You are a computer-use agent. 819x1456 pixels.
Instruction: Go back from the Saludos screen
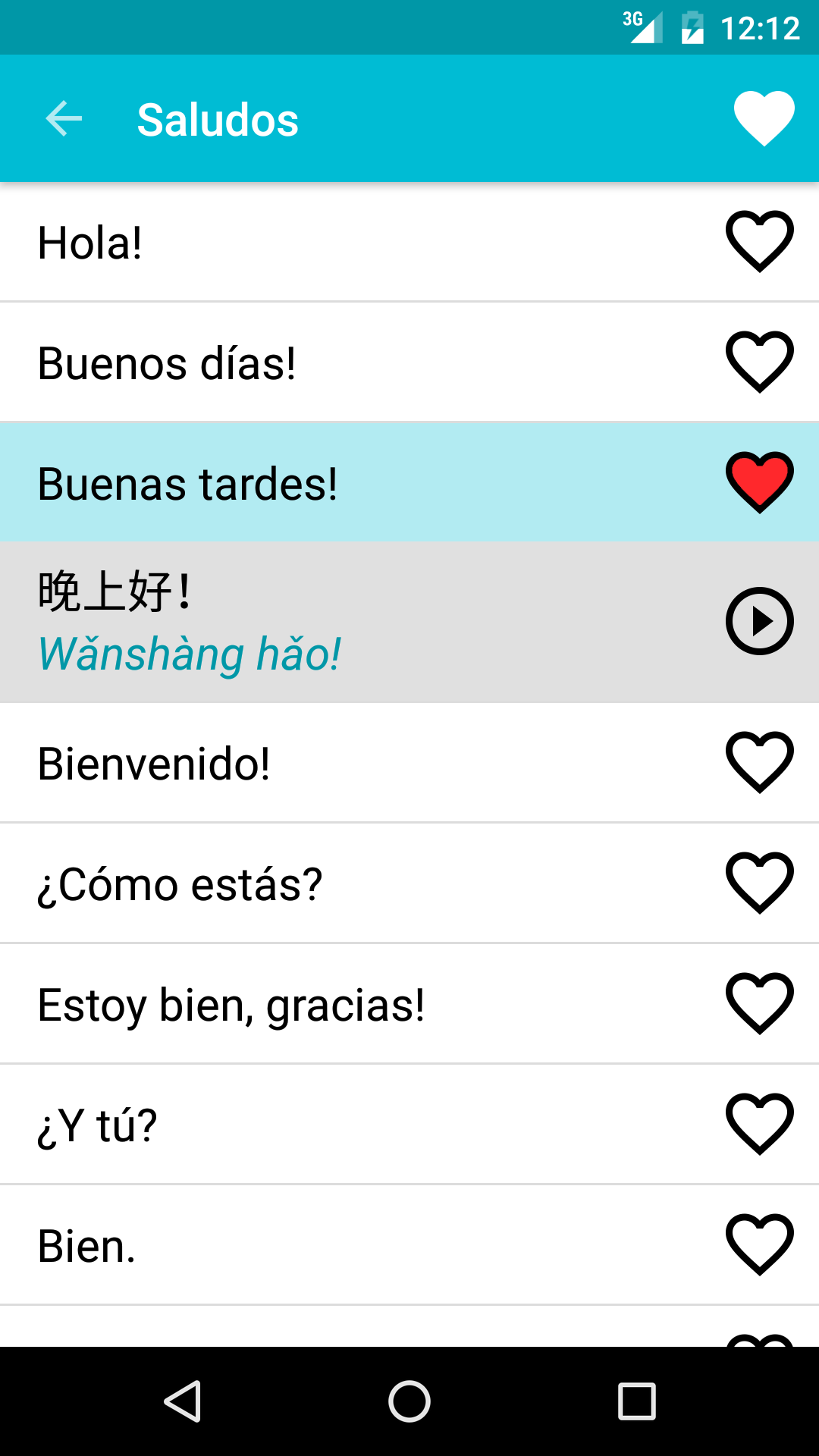click(x=64, y=119)
